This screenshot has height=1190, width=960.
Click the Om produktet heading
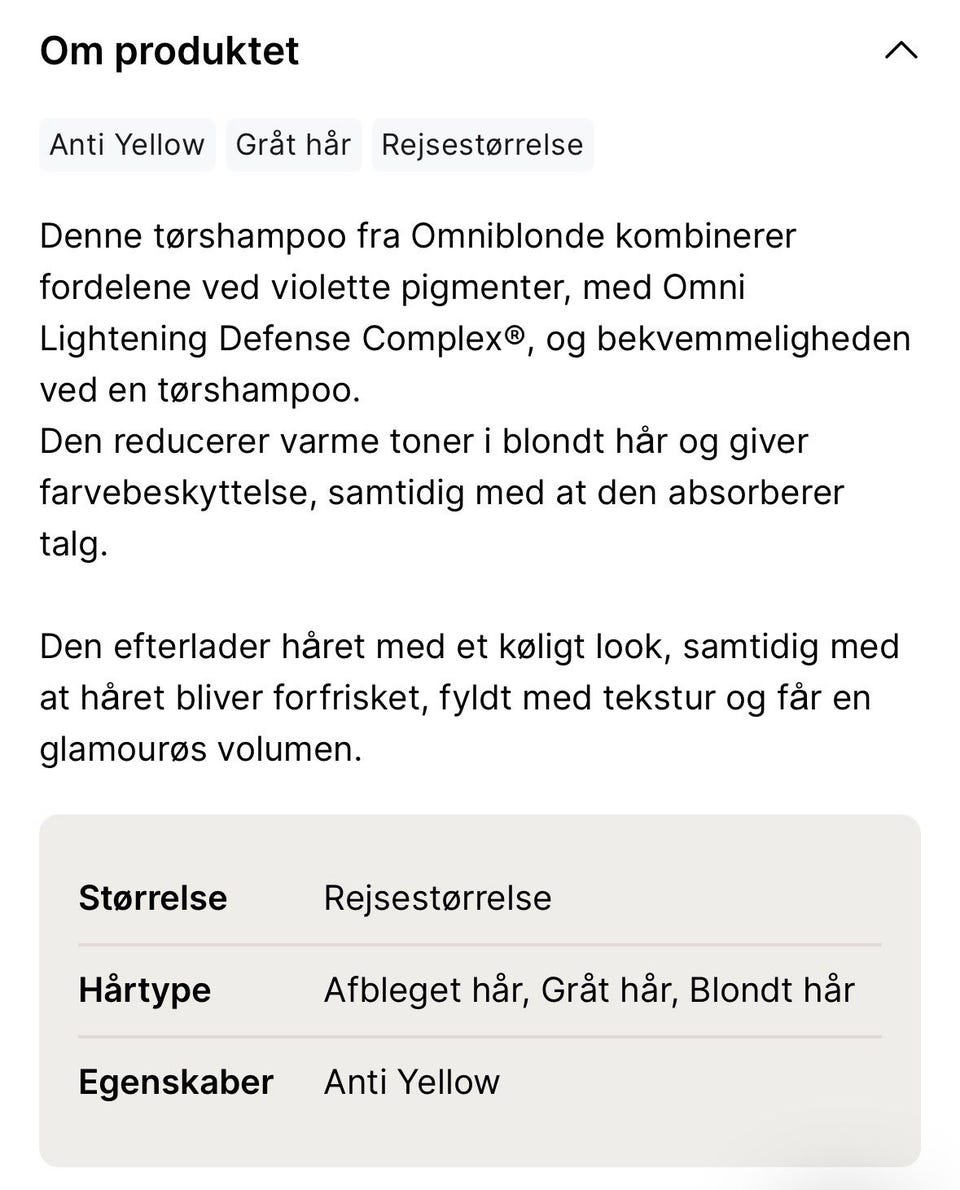click(168, 50)
